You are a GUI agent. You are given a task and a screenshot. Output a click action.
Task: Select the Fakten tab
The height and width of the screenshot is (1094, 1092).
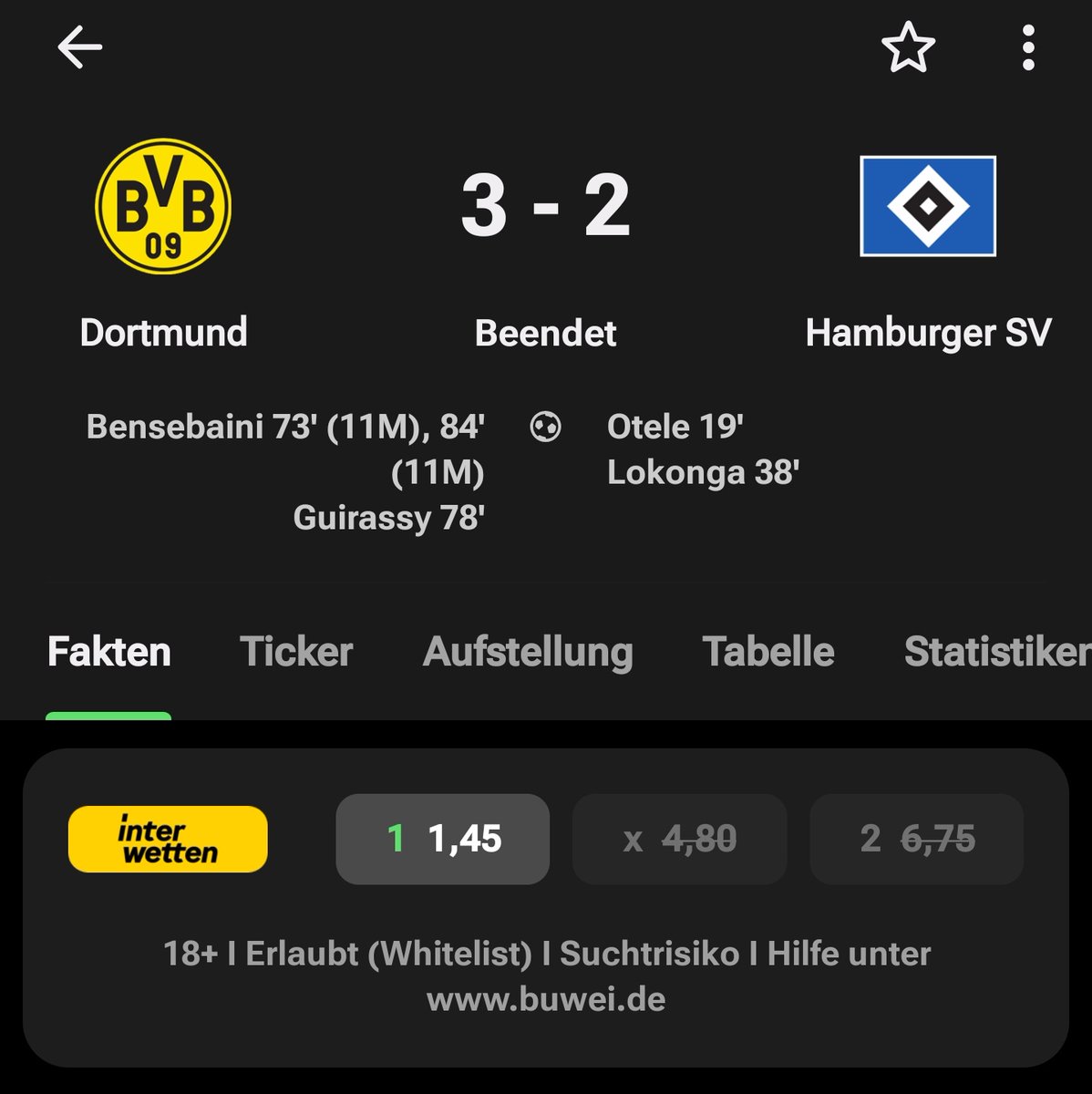coord(109,652)
